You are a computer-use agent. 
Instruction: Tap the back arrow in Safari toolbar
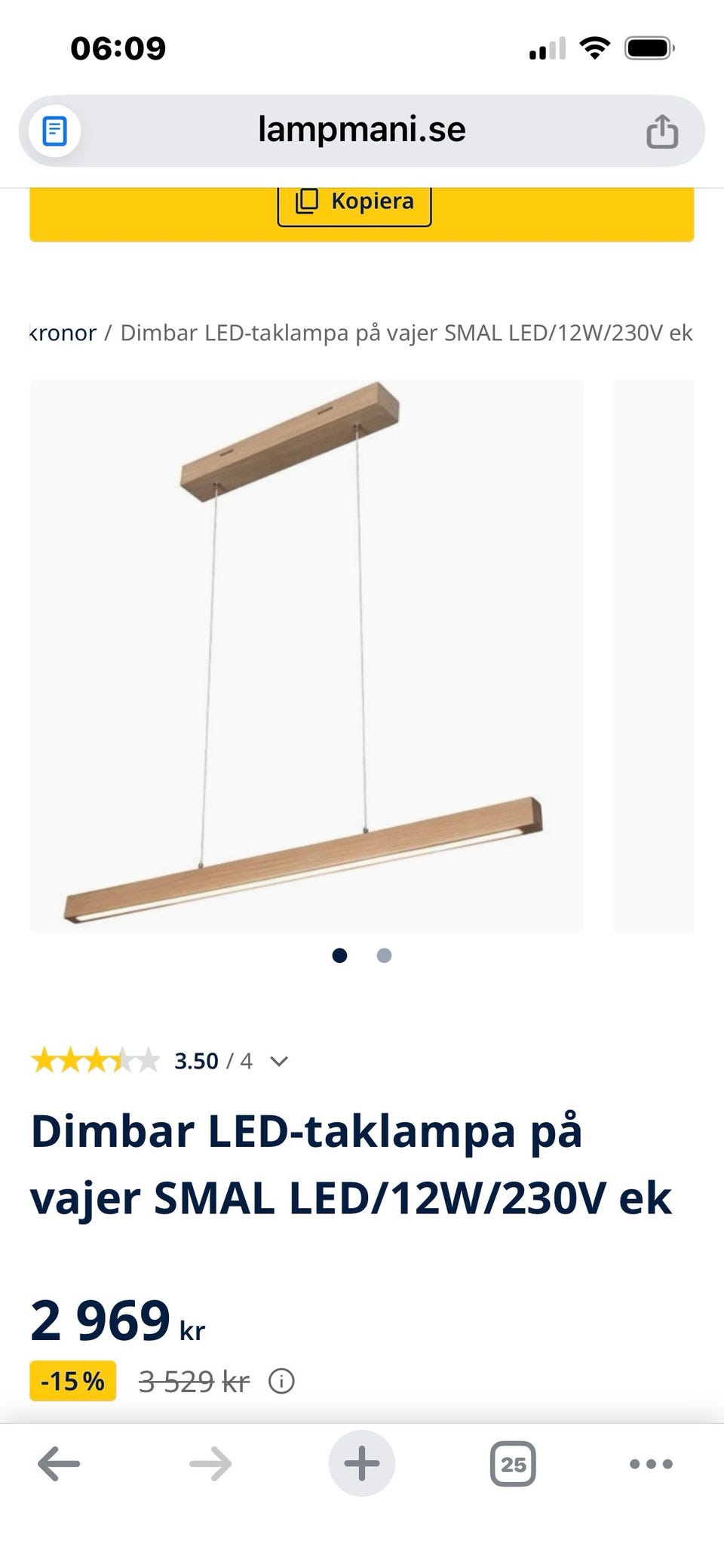pyautogui.click(x=57, y=1462)
